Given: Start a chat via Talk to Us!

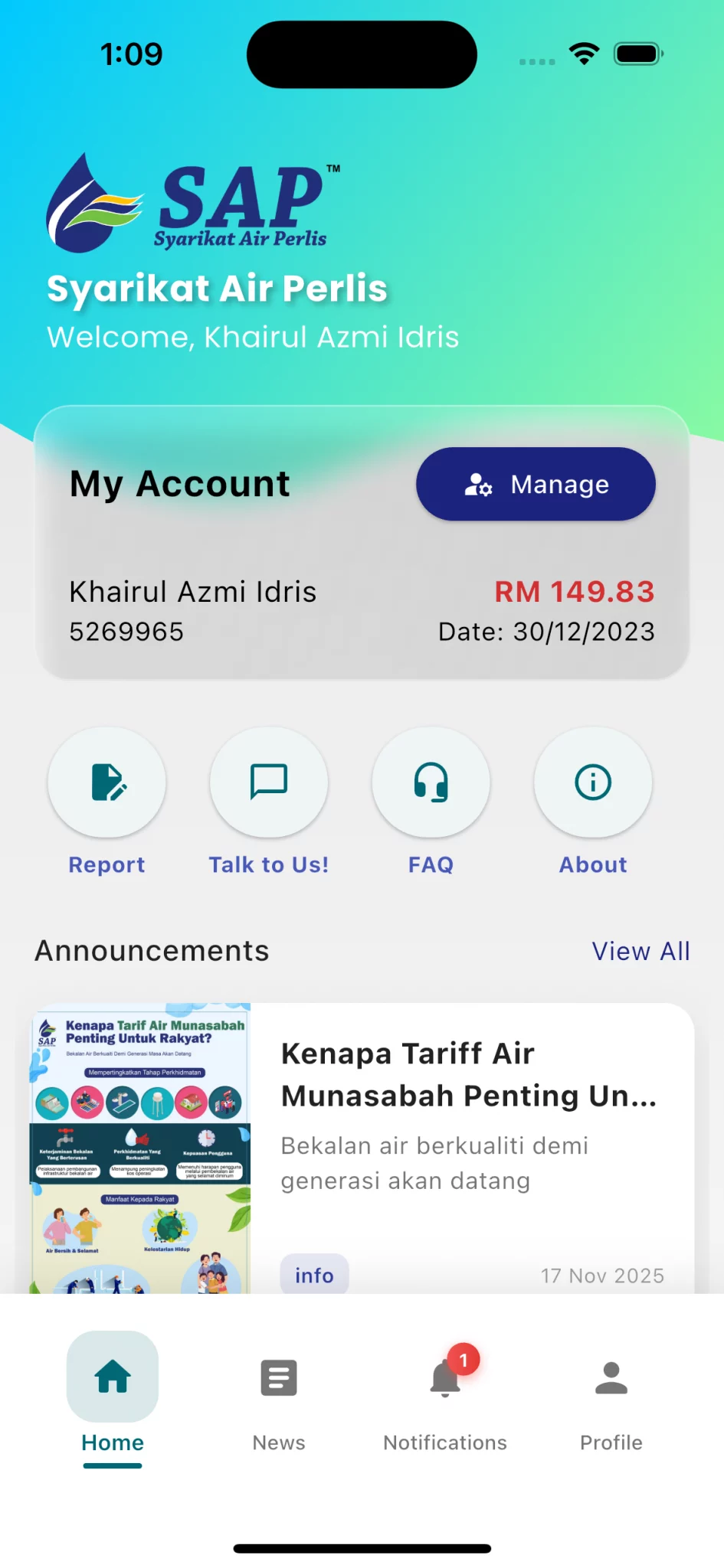Looking at the screenshot, I should pos(269,783).
